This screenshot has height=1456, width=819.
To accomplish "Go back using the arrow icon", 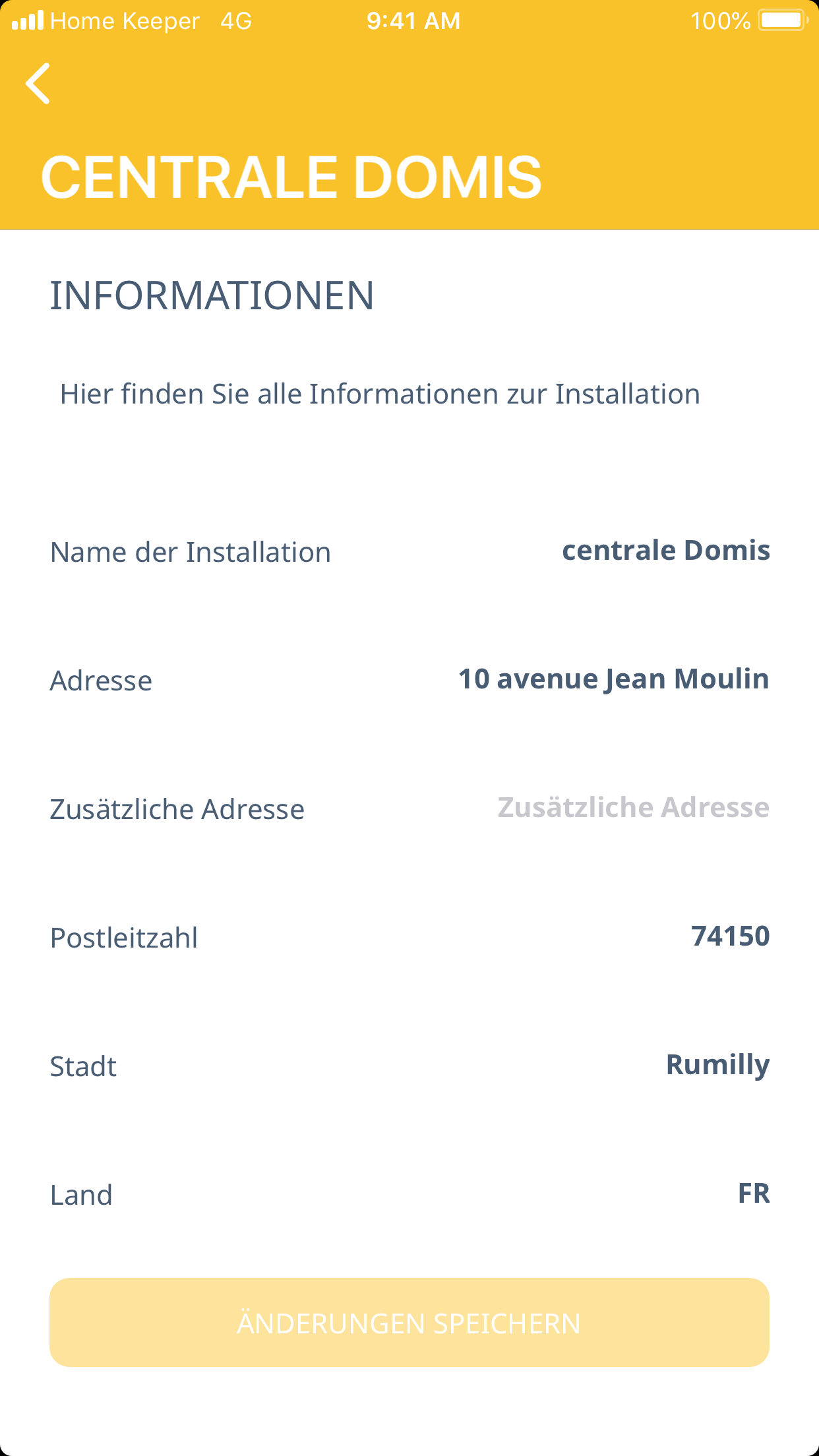I will [x=38, y=84].
